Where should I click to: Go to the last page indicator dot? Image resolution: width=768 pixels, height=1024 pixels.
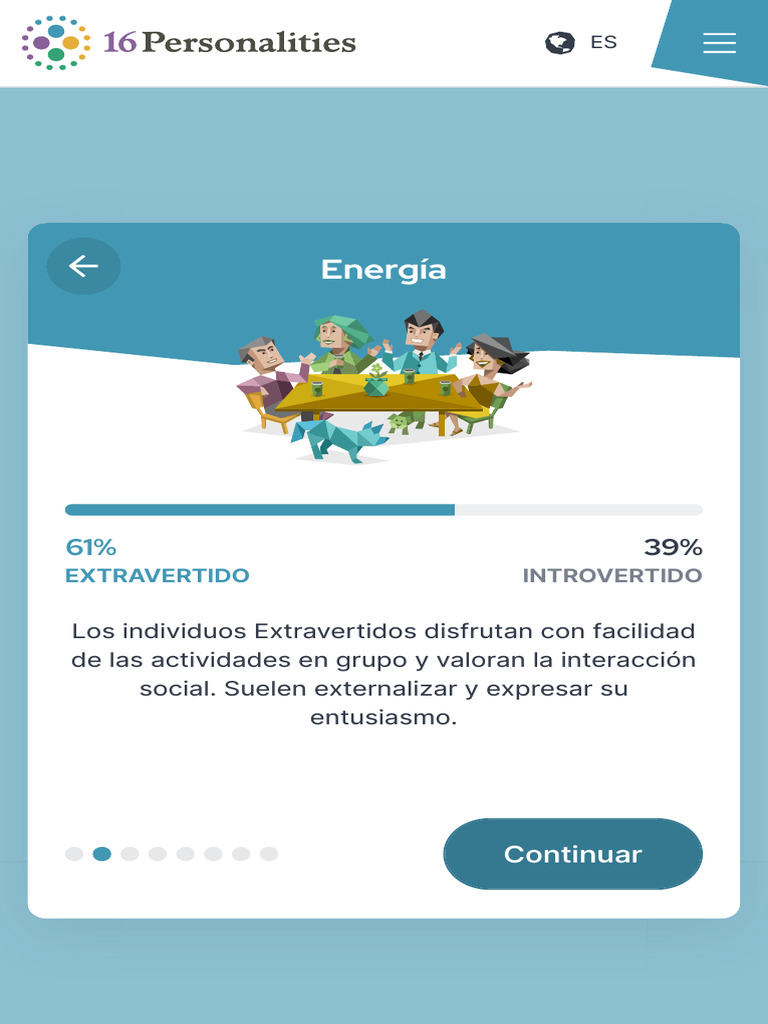269,854
